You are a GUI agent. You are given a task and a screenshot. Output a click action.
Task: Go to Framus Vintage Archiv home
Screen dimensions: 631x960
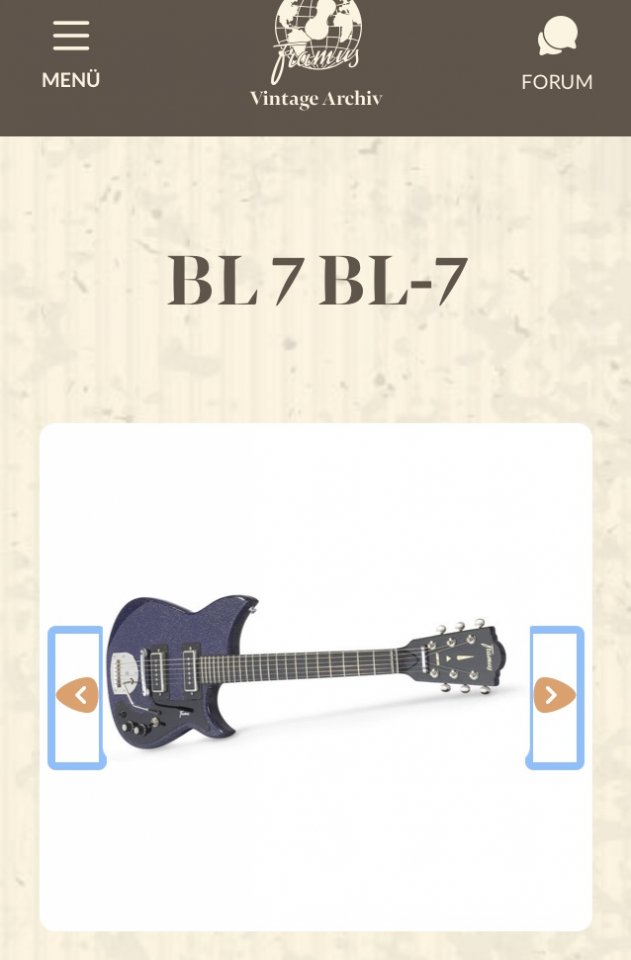click(316, 55)
